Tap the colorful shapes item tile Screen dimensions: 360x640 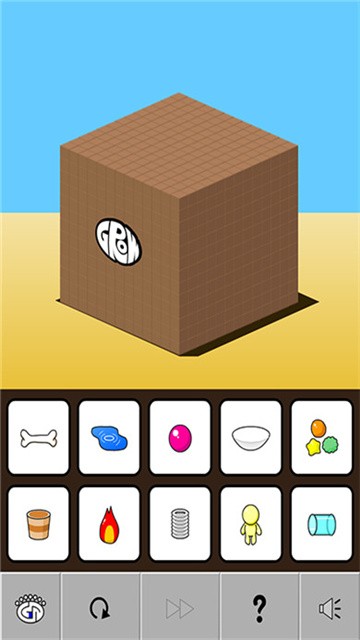[322, 437]
